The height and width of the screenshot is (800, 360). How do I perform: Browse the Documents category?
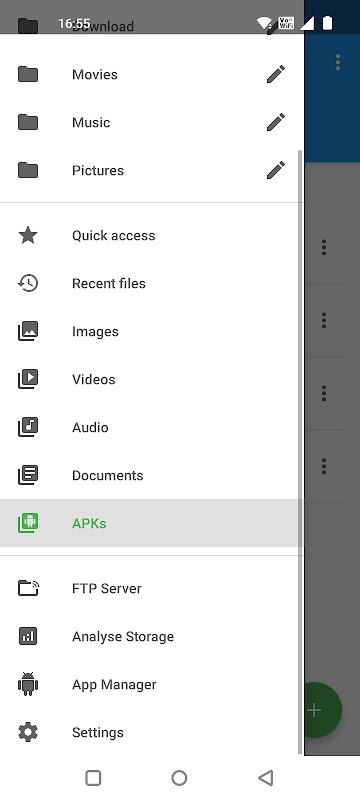(x=151, y=476)
